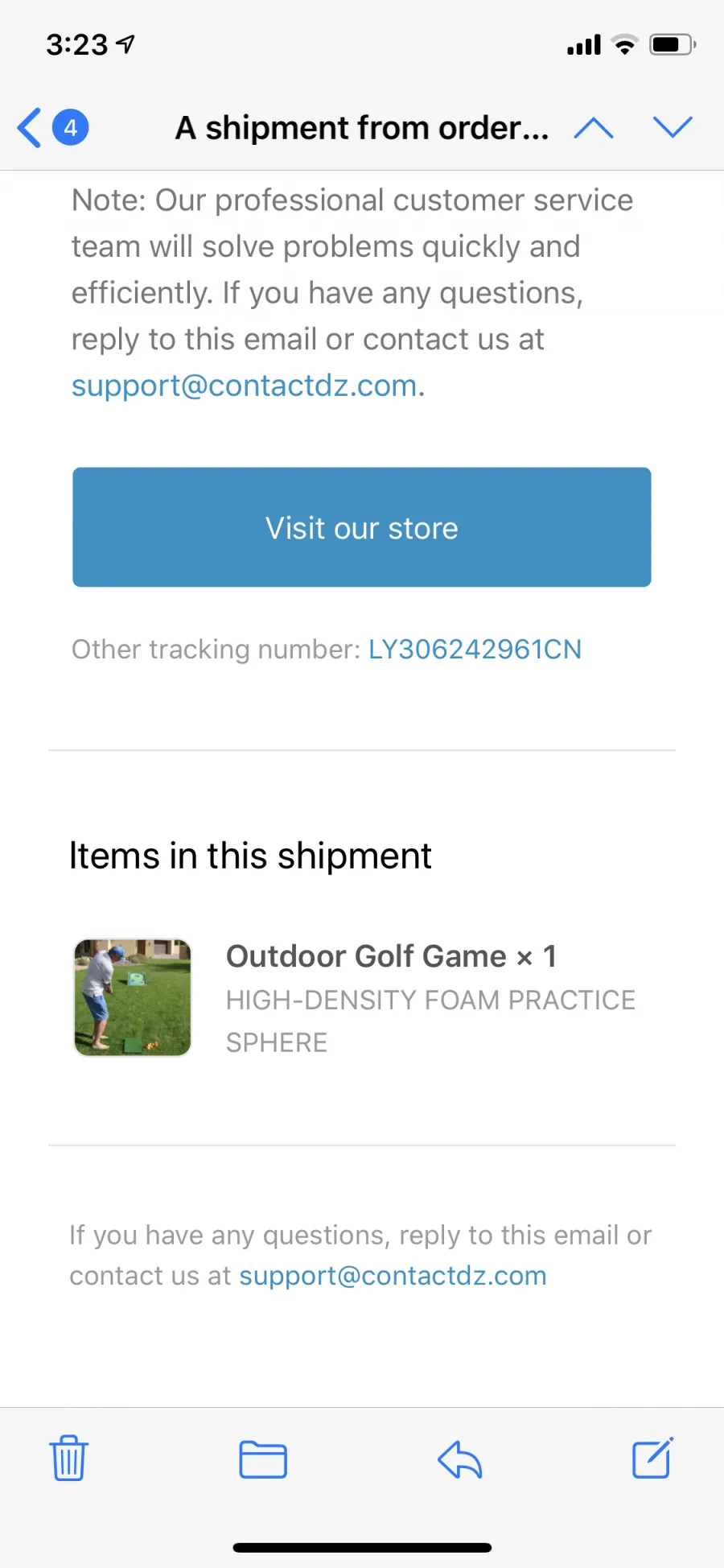
Task: Open tracking number LY306242961CN link
Action: coord(475,650)
